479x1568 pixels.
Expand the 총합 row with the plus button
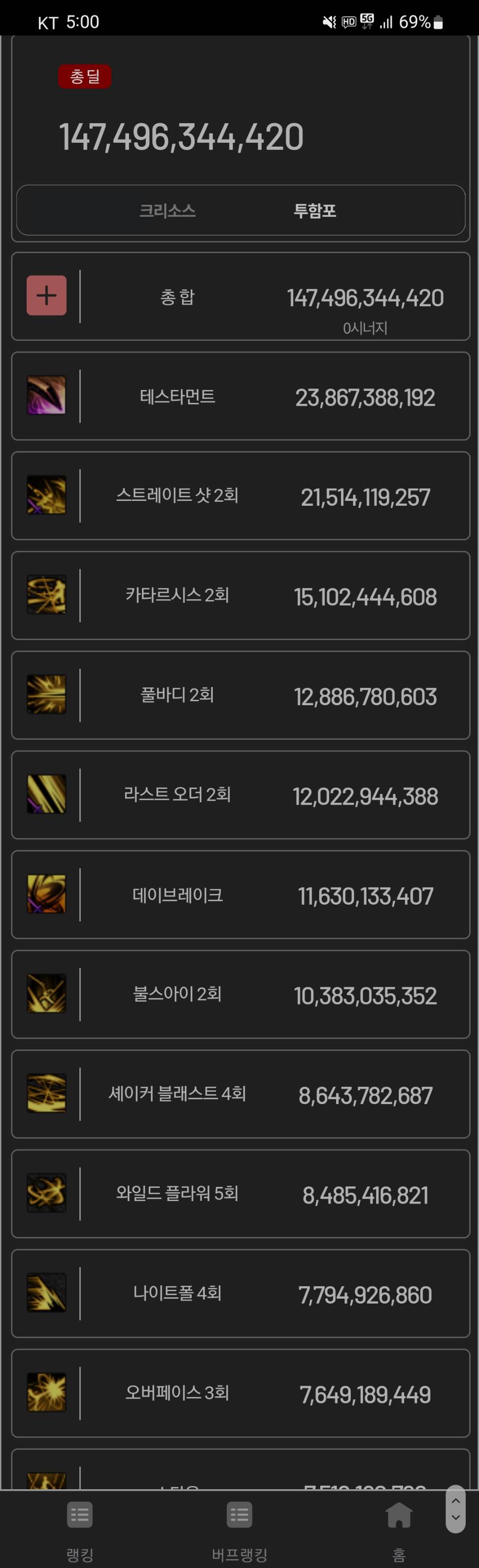click(46, 296)
